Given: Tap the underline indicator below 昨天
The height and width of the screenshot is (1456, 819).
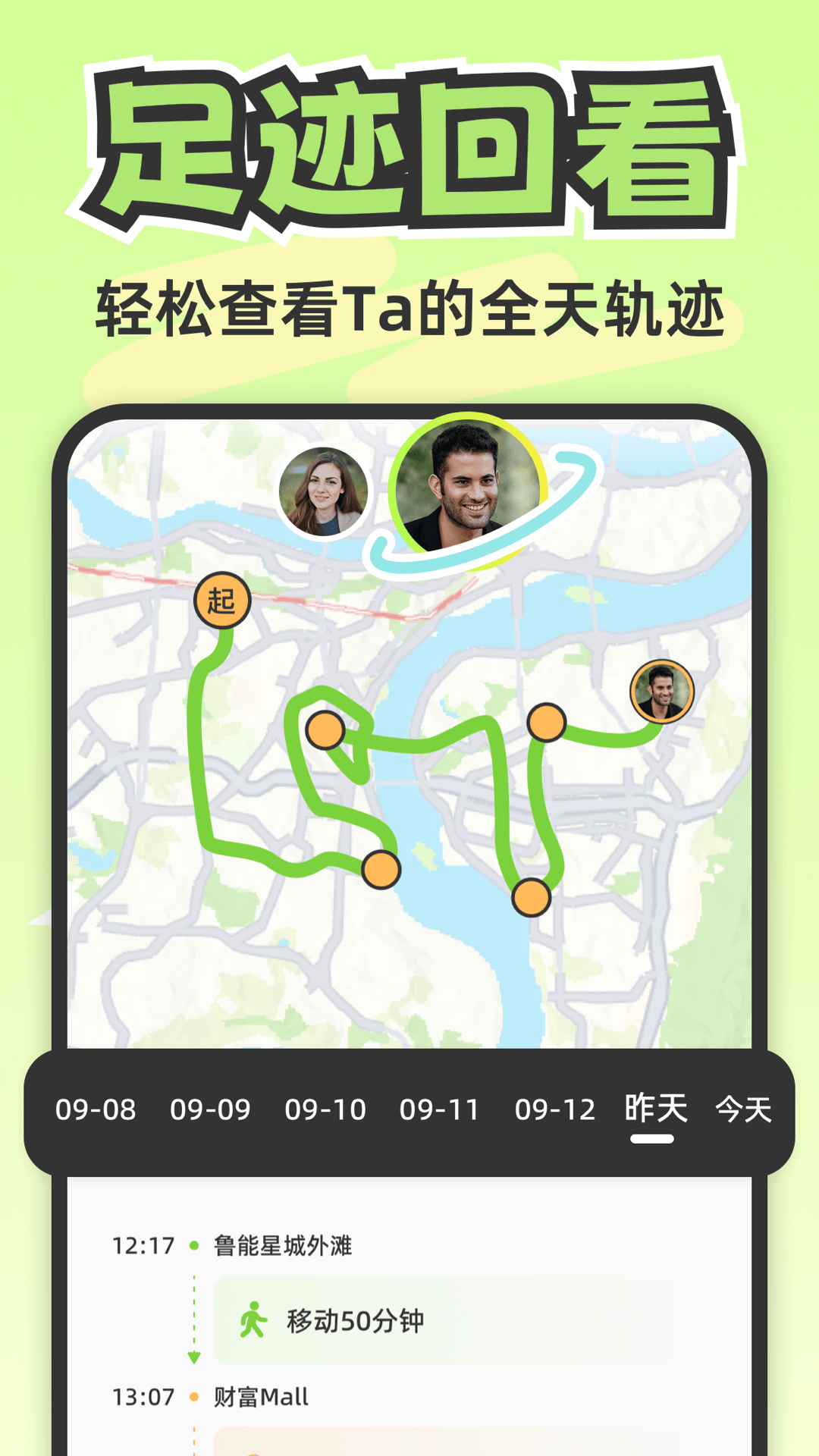Looking at the screenshot, I should pyautogui.click(x=654, y=1137).
